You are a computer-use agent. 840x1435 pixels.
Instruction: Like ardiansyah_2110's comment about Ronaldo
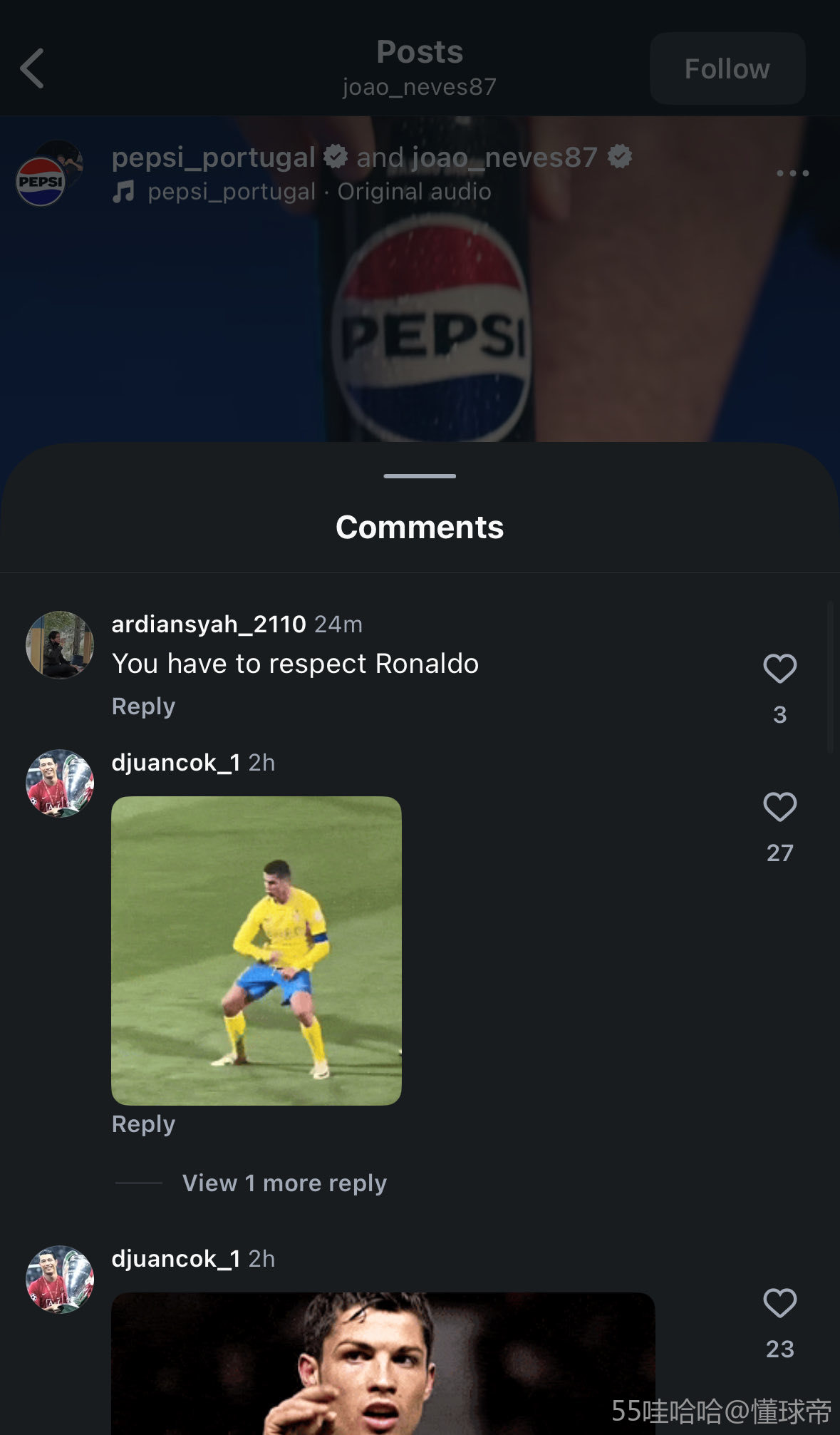(x=779, y=669)
